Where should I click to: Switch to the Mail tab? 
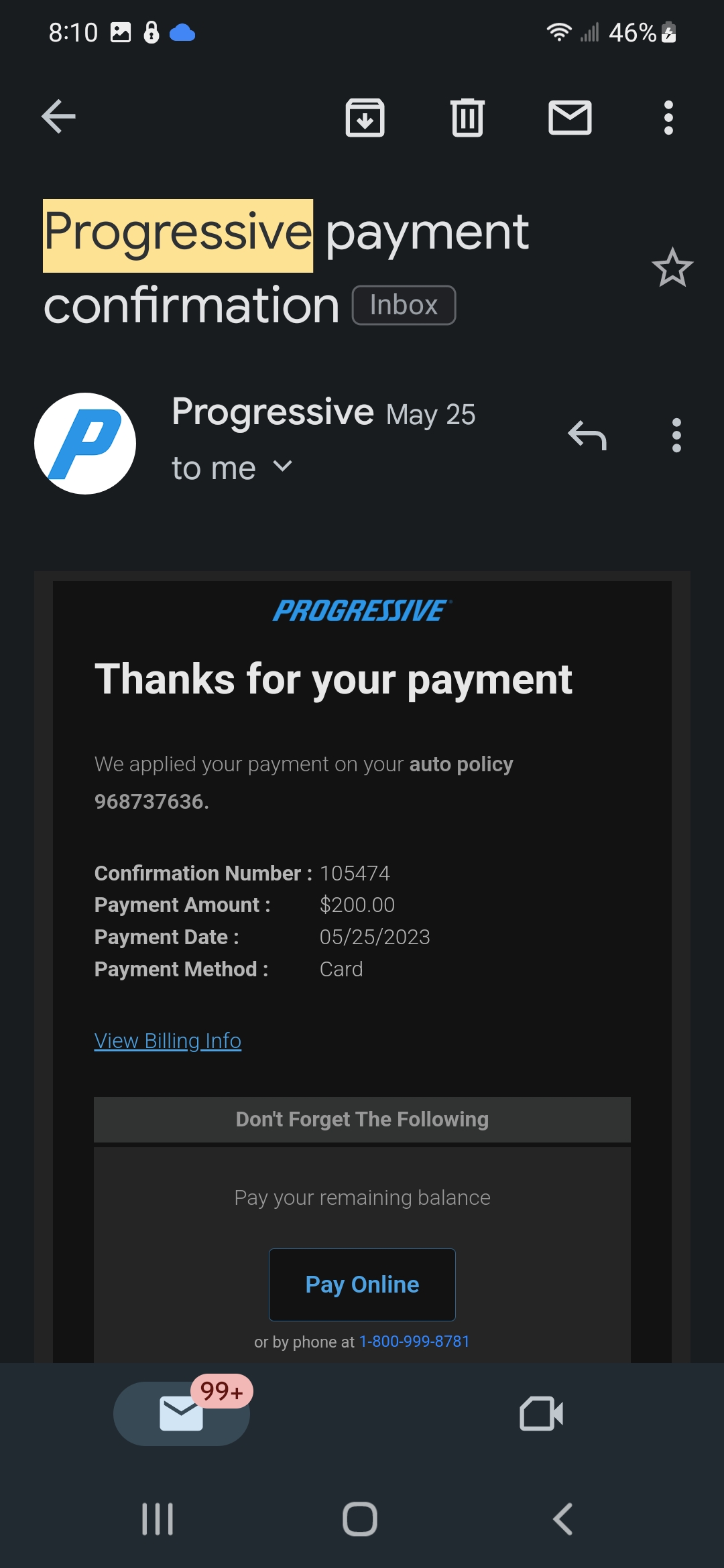[x=182, y=1413]
